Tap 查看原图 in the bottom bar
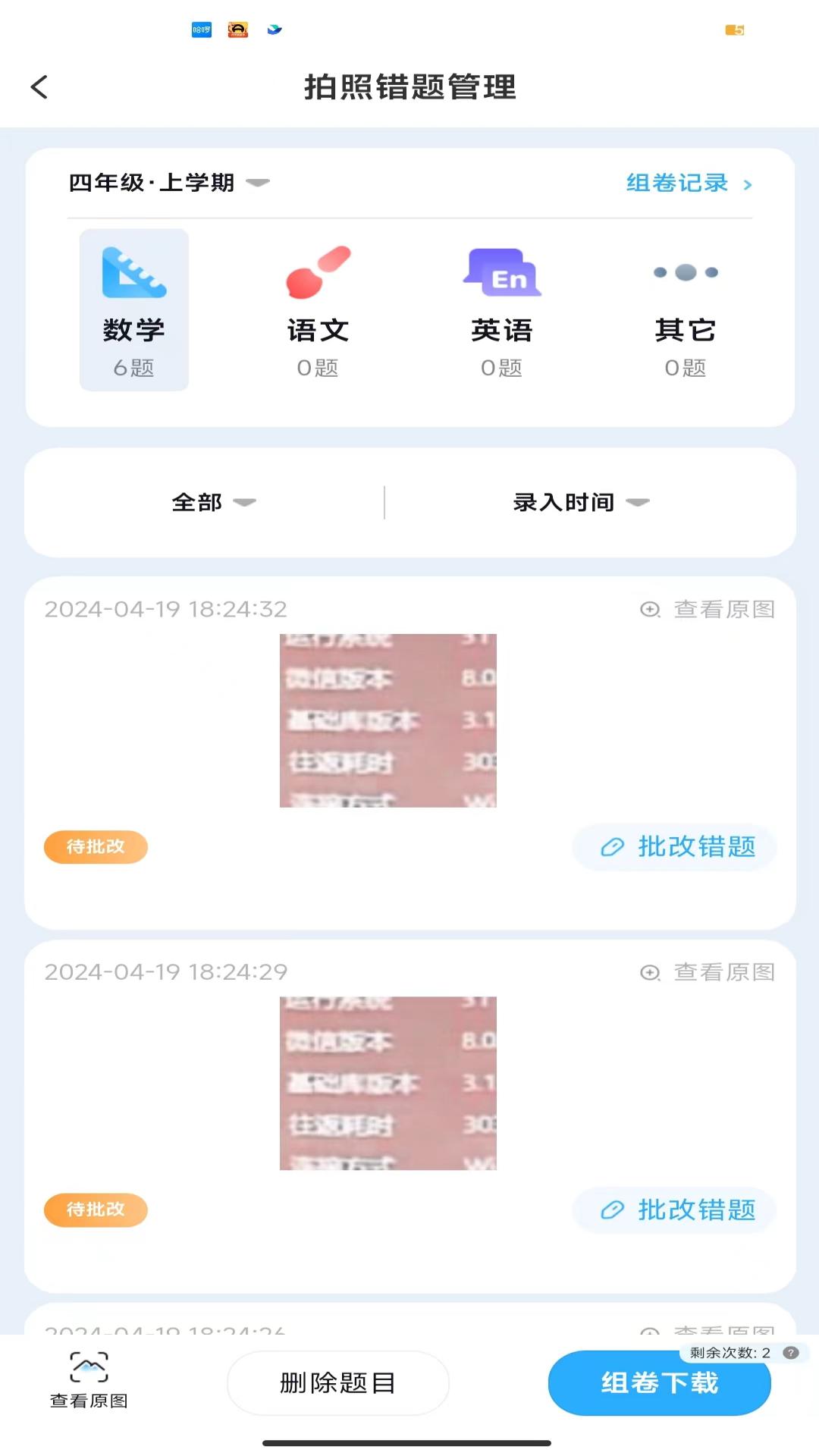 coord(89,1380)
